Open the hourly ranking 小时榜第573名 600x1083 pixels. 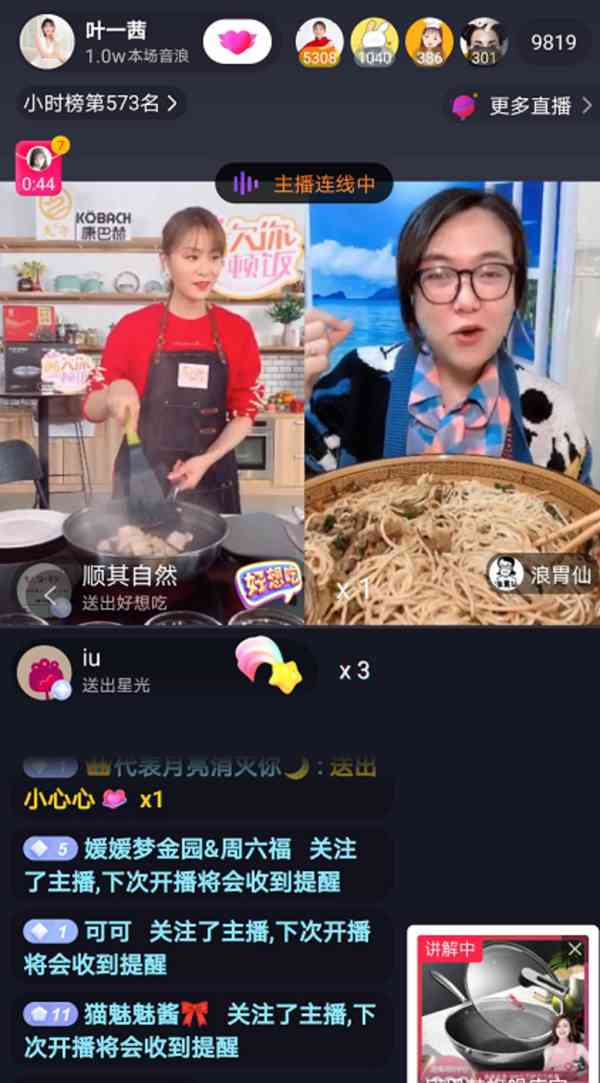click(102, 102)
